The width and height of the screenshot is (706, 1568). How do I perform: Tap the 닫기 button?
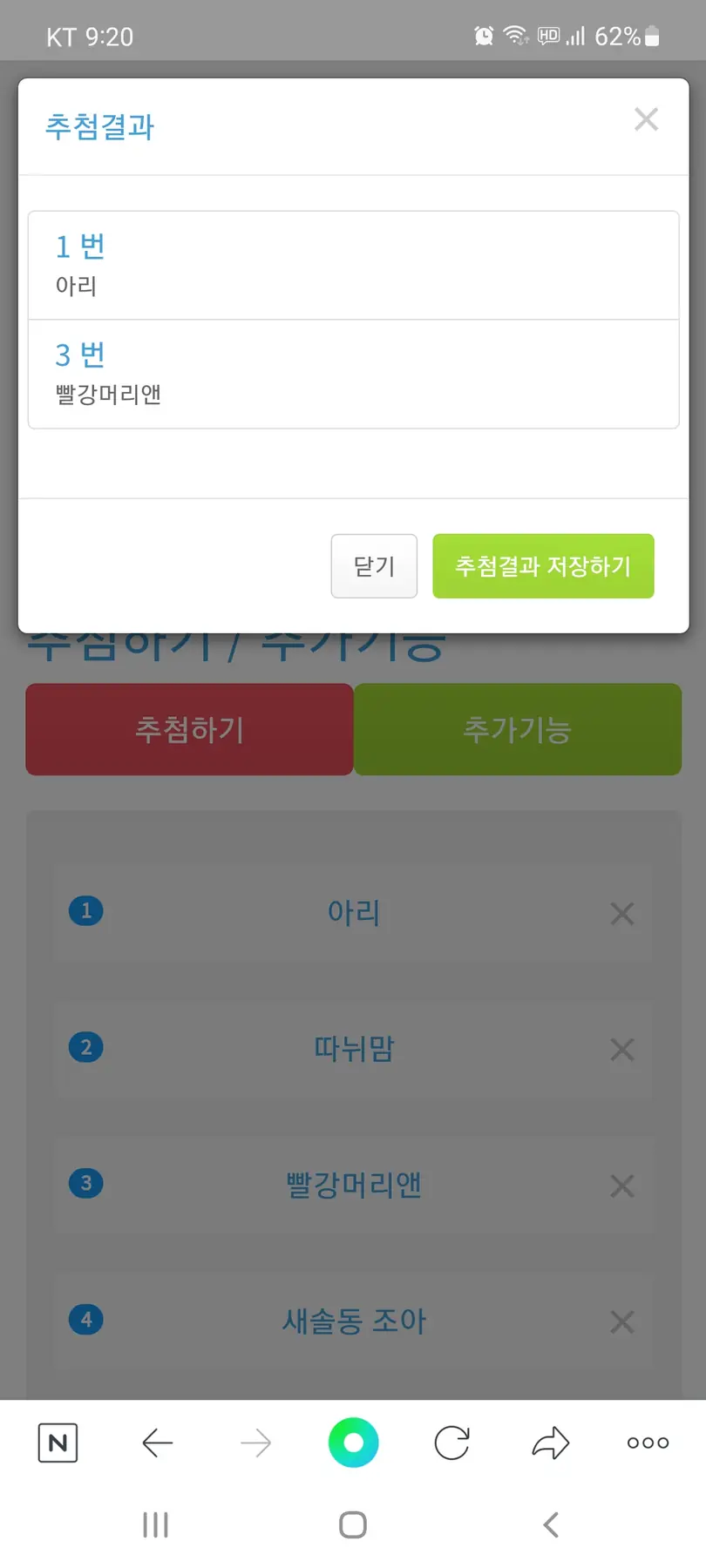374,566
